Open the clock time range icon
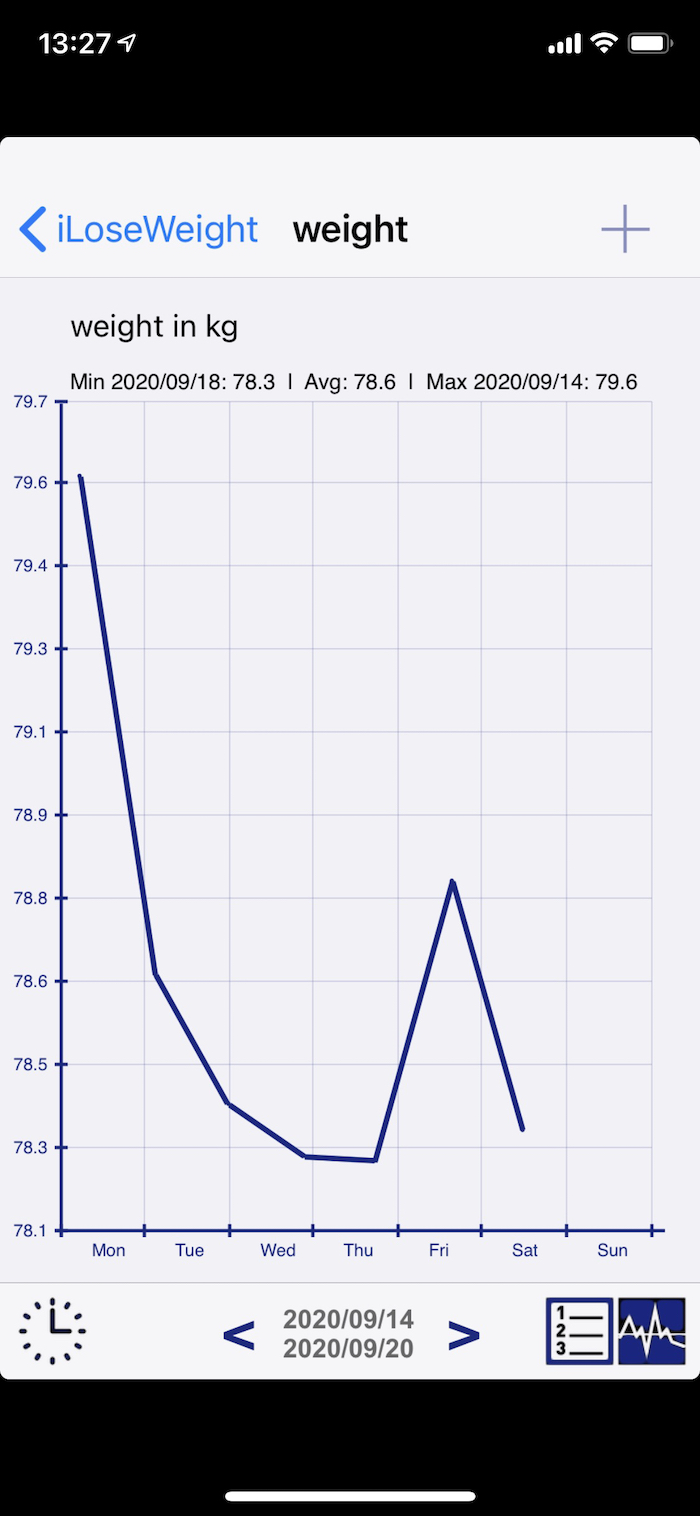This screenshot has height=1516, width=700. pyautogui.click(x=52, y=1331)
